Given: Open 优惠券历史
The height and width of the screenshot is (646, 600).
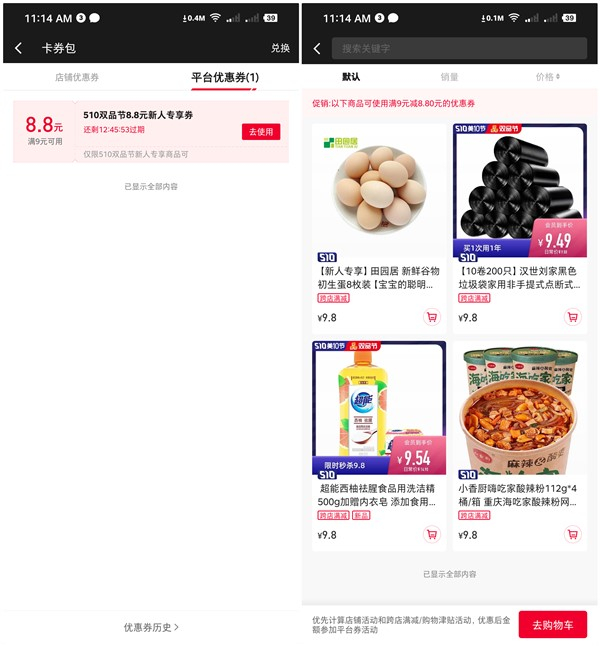Looking at the screenshot, I should [x=150, y=627].
